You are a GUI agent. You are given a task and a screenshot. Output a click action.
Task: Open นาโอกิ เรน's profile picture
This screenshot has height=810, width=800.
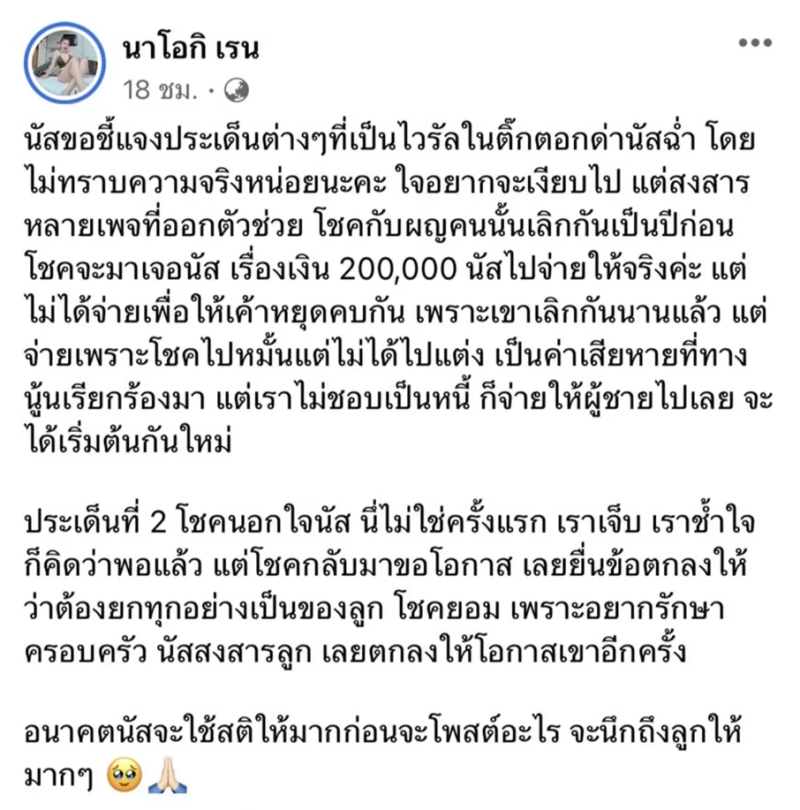(x=65, y=62)
